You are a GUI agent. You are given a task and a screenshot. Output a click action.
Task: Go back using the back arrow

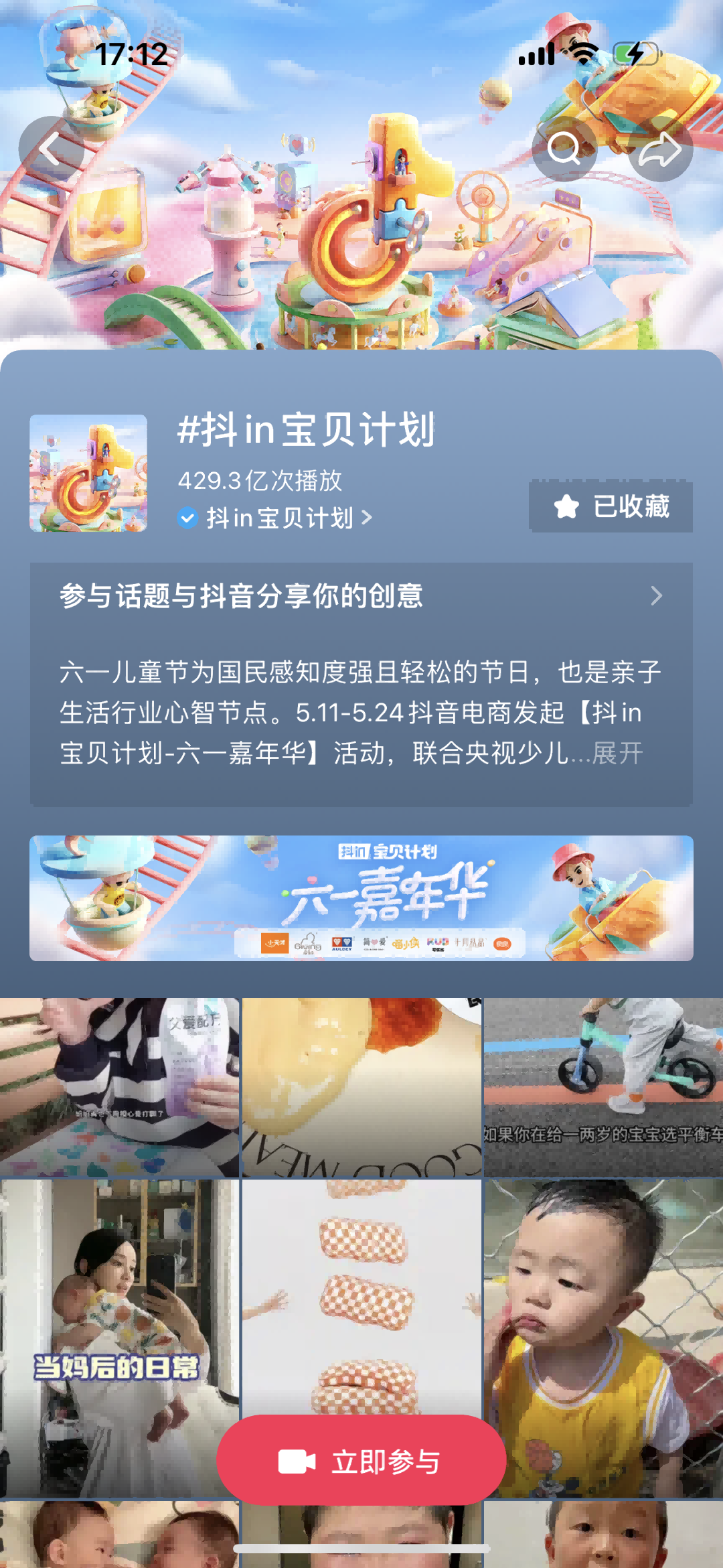pos(51,149)
